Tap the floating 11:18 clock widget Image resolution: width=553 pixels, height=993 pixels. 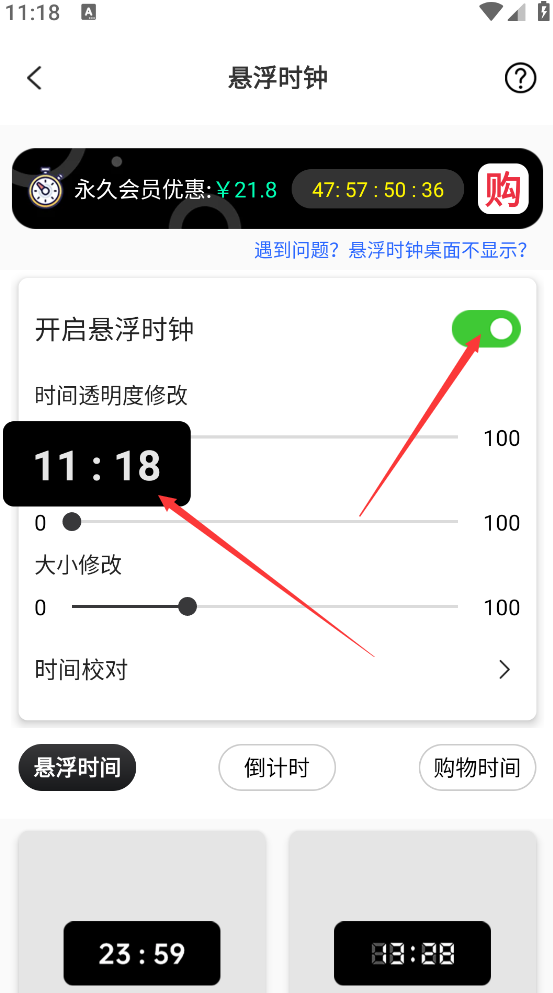click(97, 464)
